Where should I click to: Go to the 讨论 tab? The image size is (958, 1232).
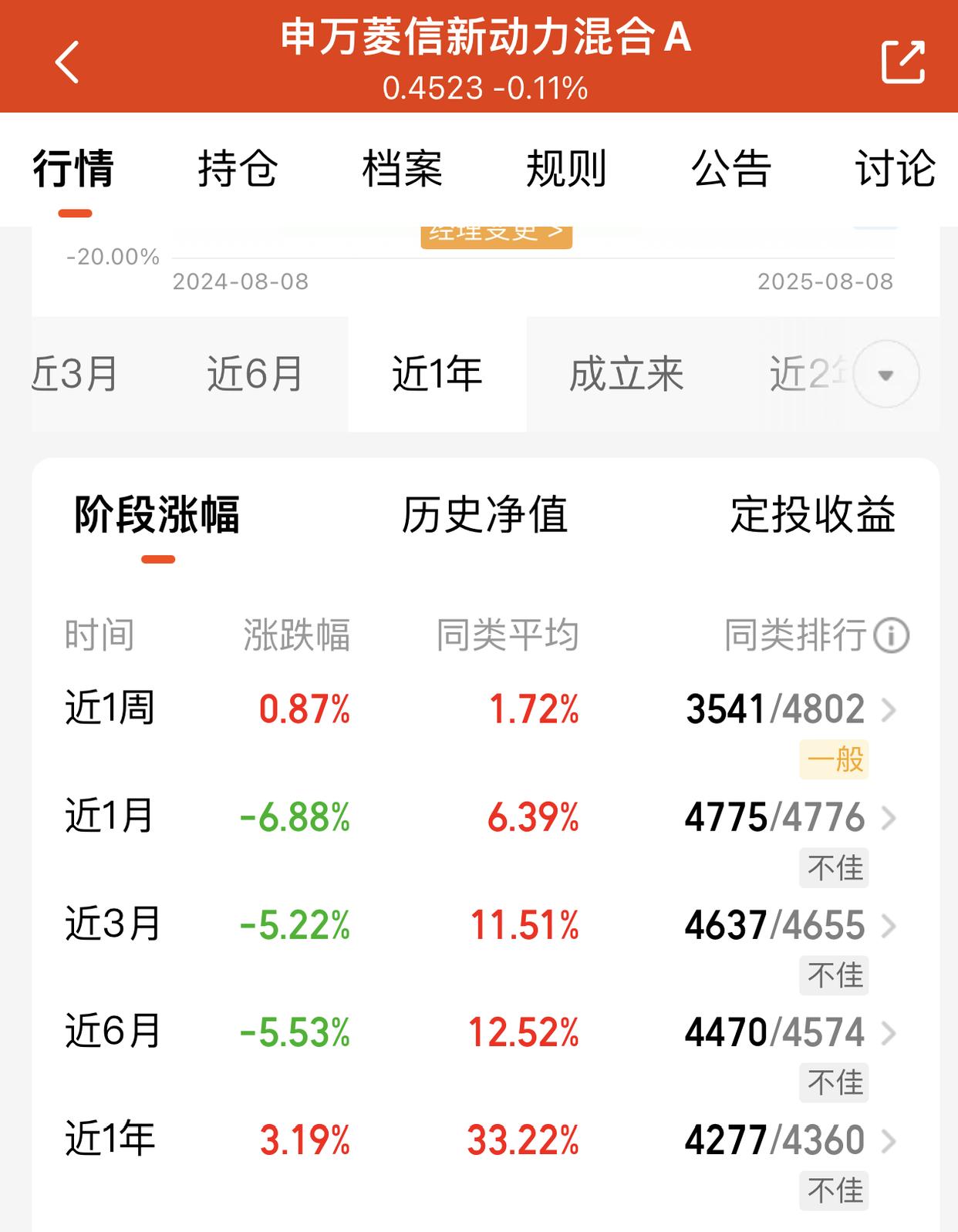(x=895, y=169)
